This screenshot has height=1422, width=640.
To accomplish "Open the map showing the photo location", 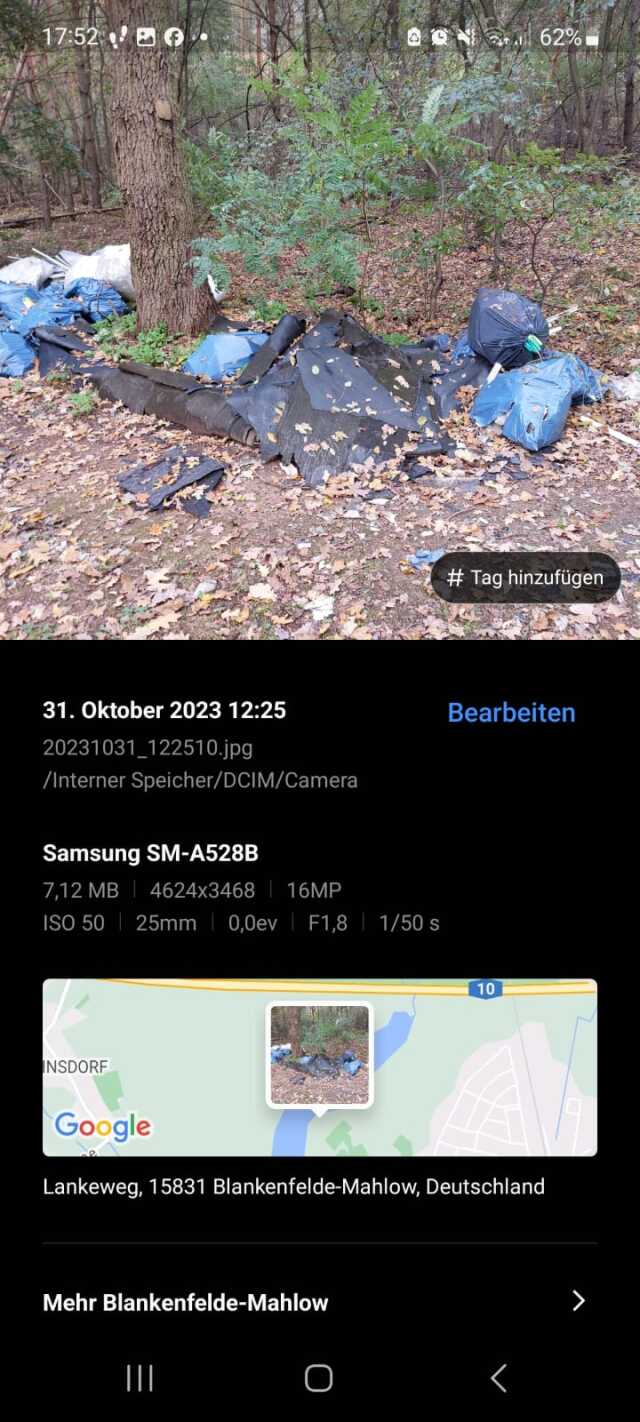I will 320,1067.
